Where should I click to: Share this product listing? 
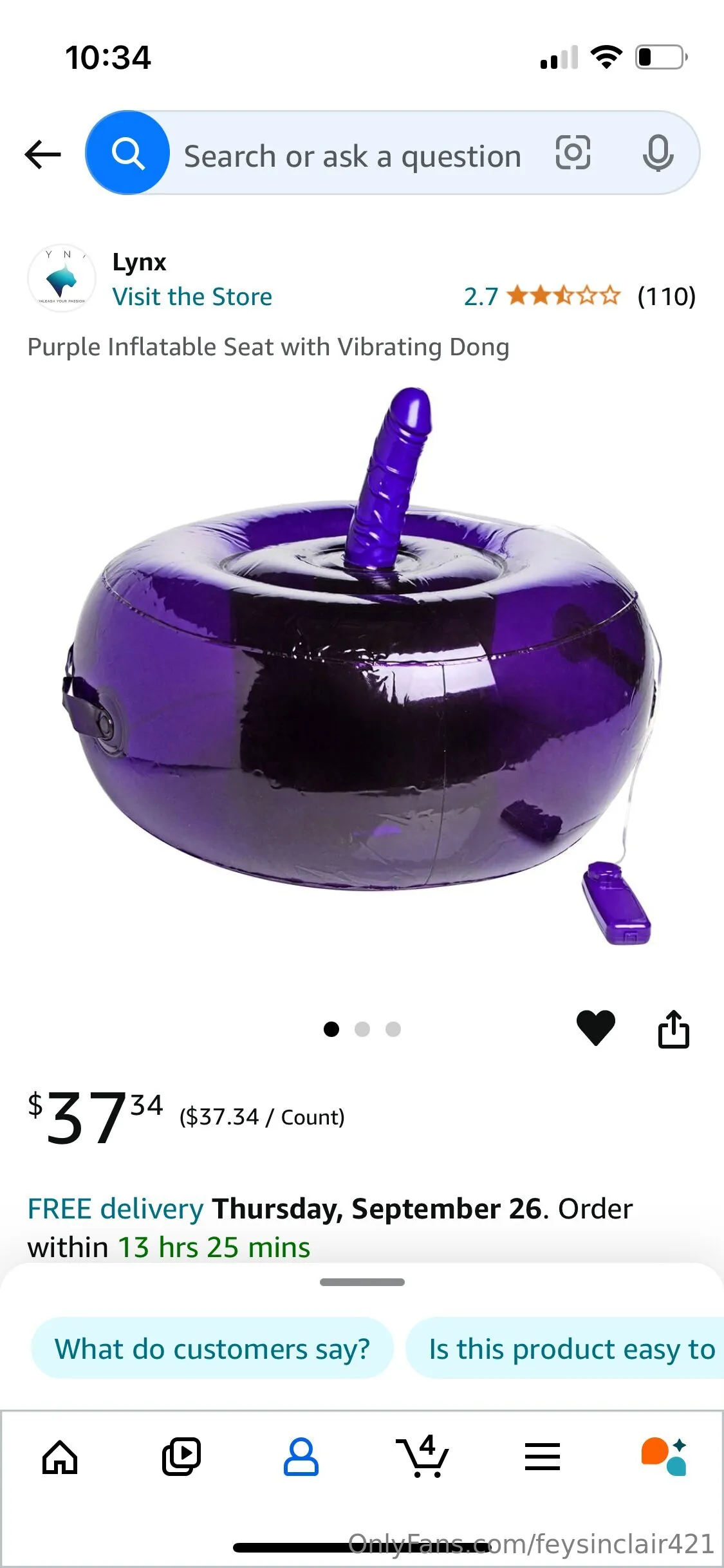673,1029
